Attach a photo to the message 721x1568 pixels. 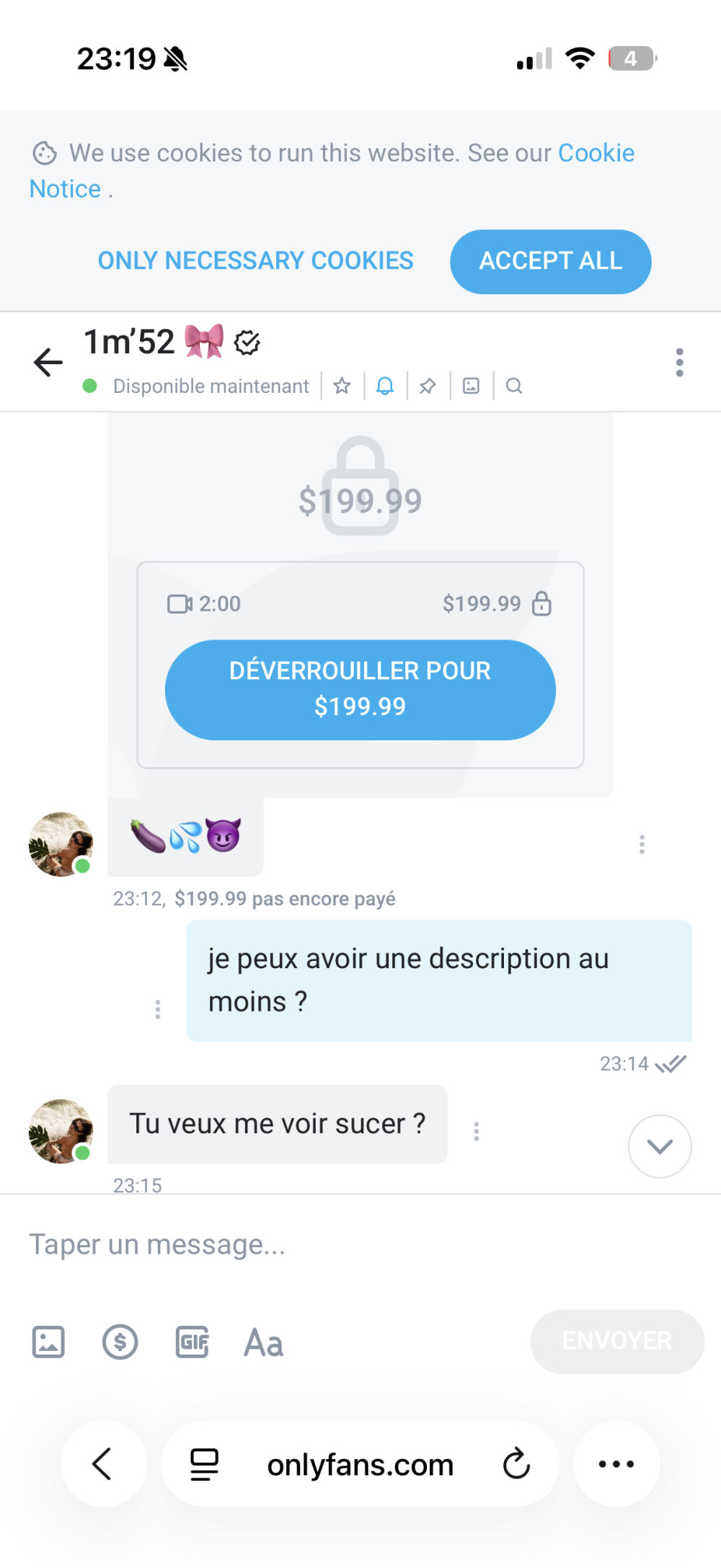pyautogui.click(x=48, y=1342)
